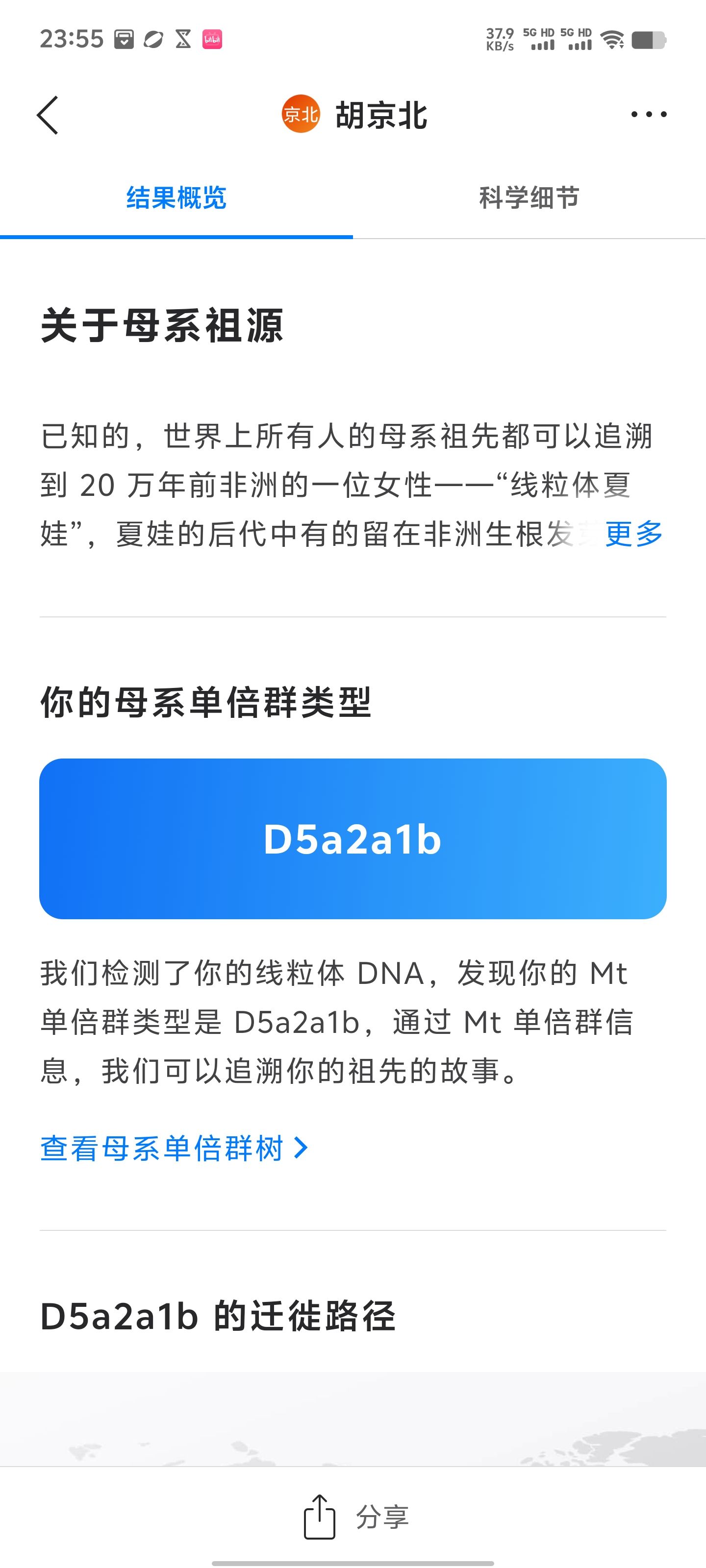
Task: Open the three-dot overflow menu
Action: 649,114
